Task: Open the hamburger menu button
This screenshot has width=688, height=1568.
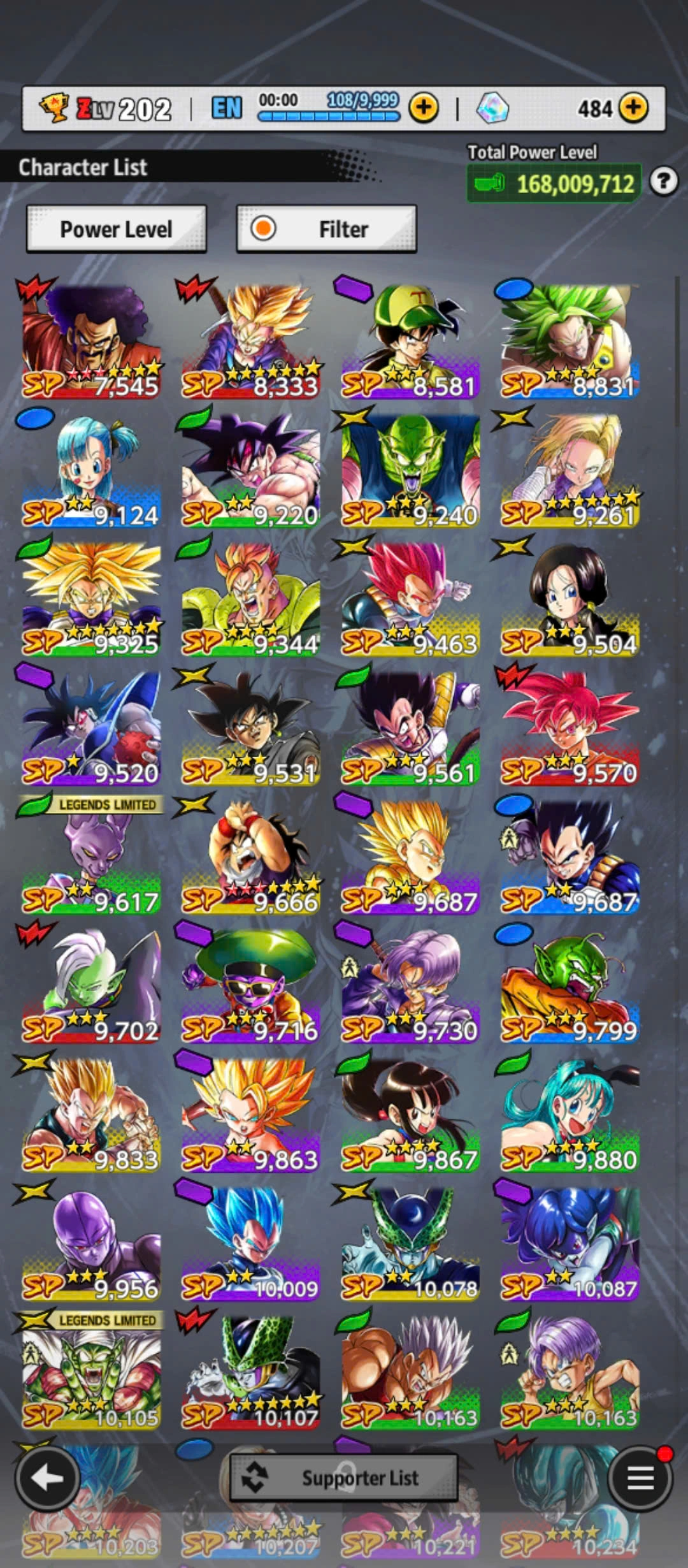Action: (x=640, y=1477)
